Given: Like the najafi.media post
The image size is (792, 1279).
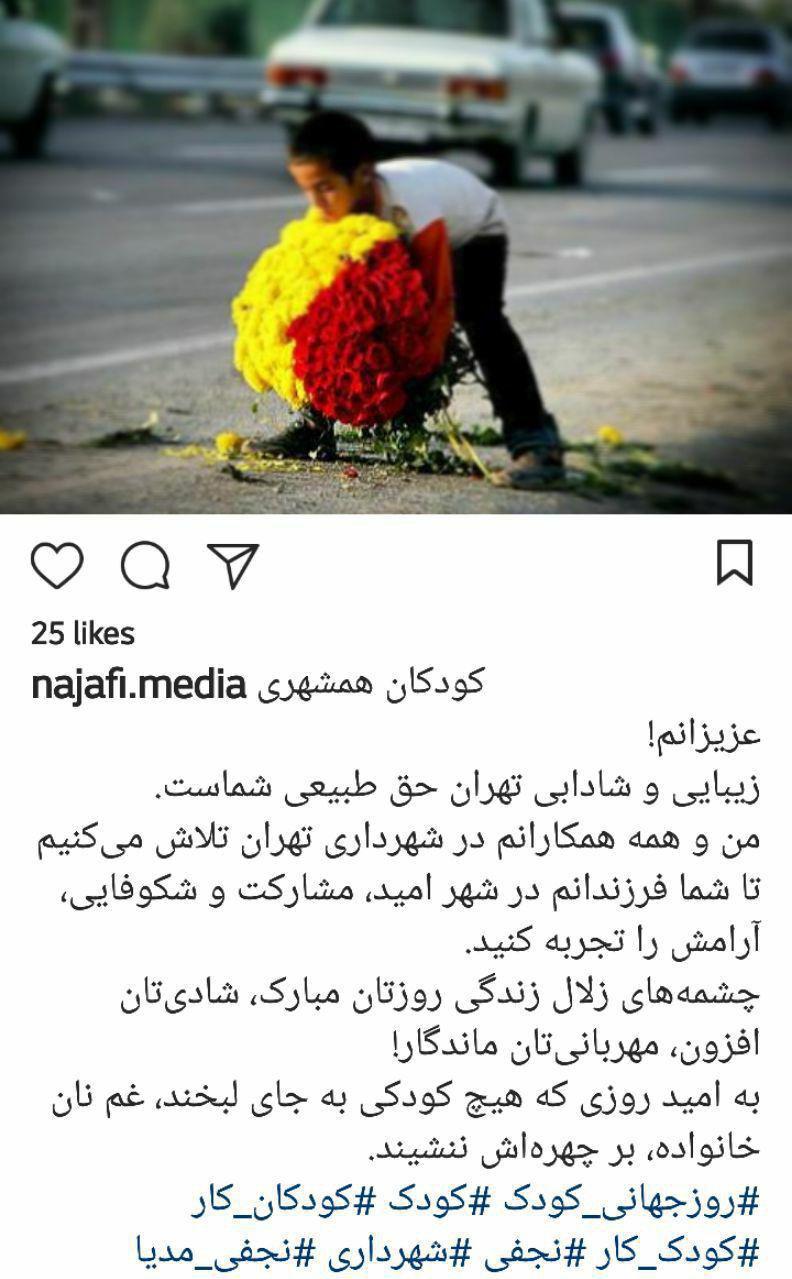Looking at the screenshot, I should coord(56,565).
